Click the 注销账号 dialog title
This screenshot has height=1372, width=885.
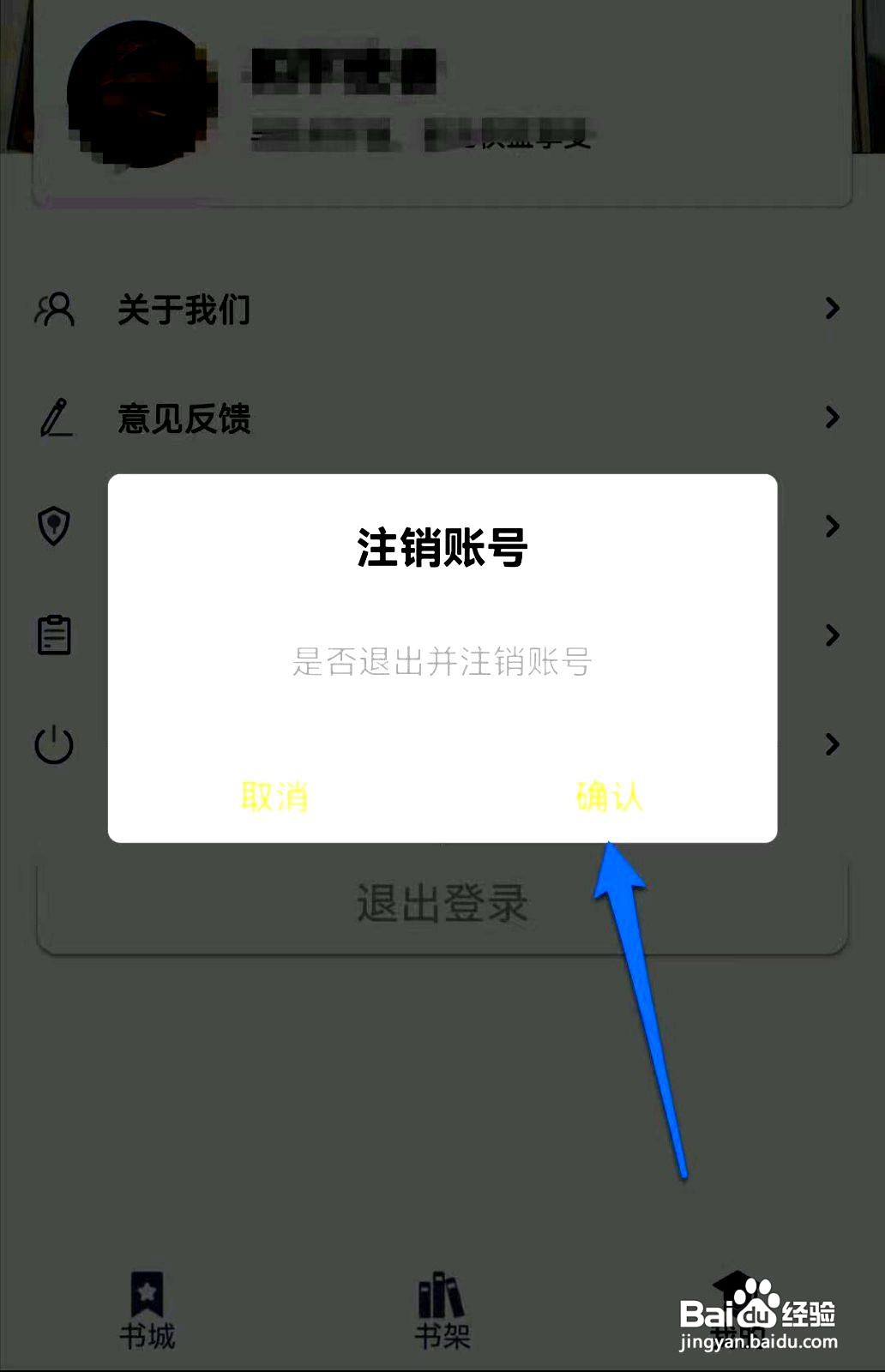pos(442,549)
